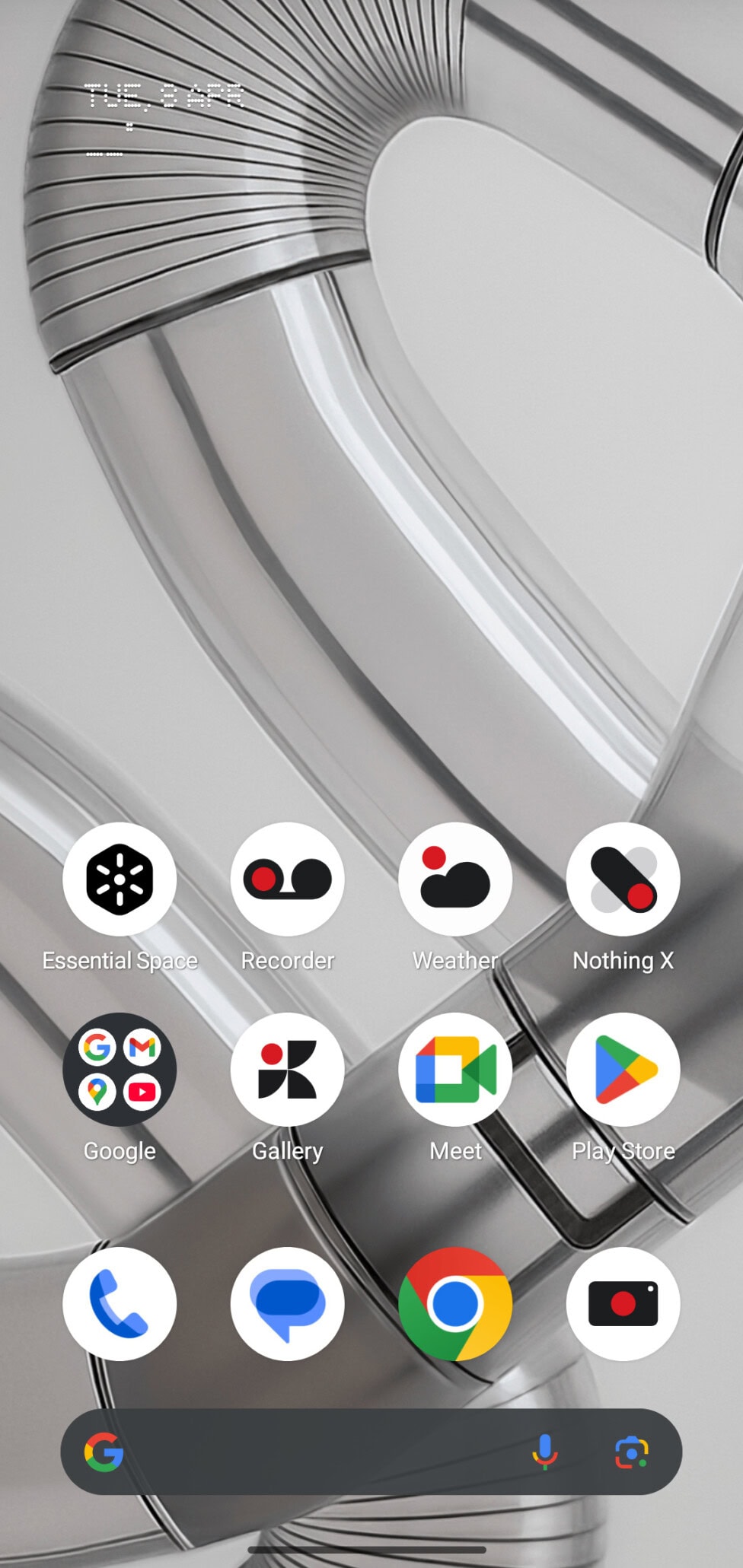The image size is (743, 1568).
Task: Open the Gallery app
Action: coord(287,1069)
